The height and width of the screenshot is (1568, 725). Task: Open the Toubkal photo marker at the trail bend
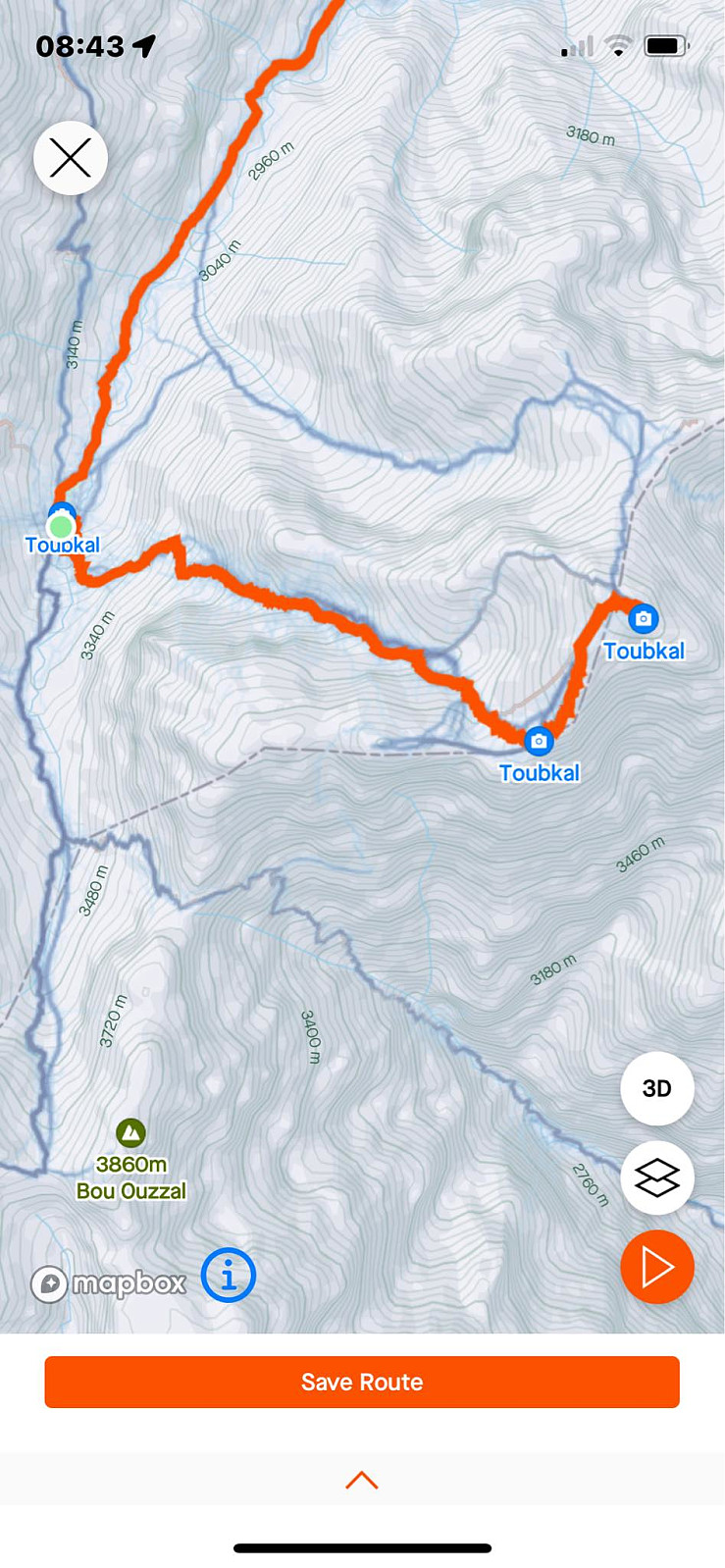click(539, 741)
